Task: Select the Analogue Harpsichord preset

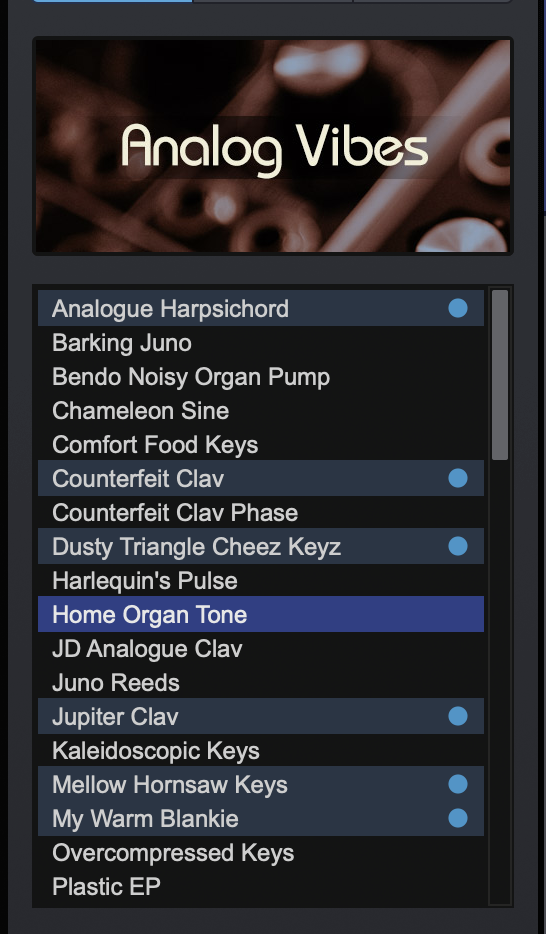Action: (x=261, y=309)
